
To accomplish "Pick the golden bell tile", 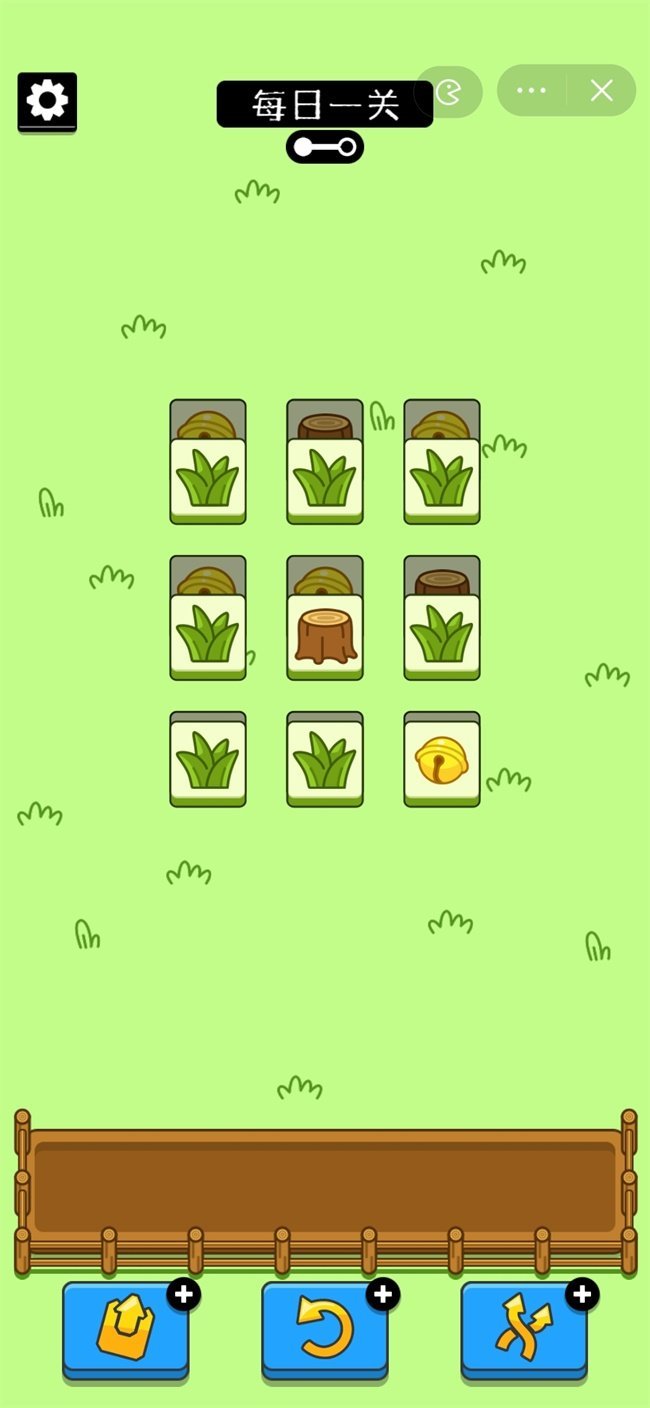I will [441, 761].
